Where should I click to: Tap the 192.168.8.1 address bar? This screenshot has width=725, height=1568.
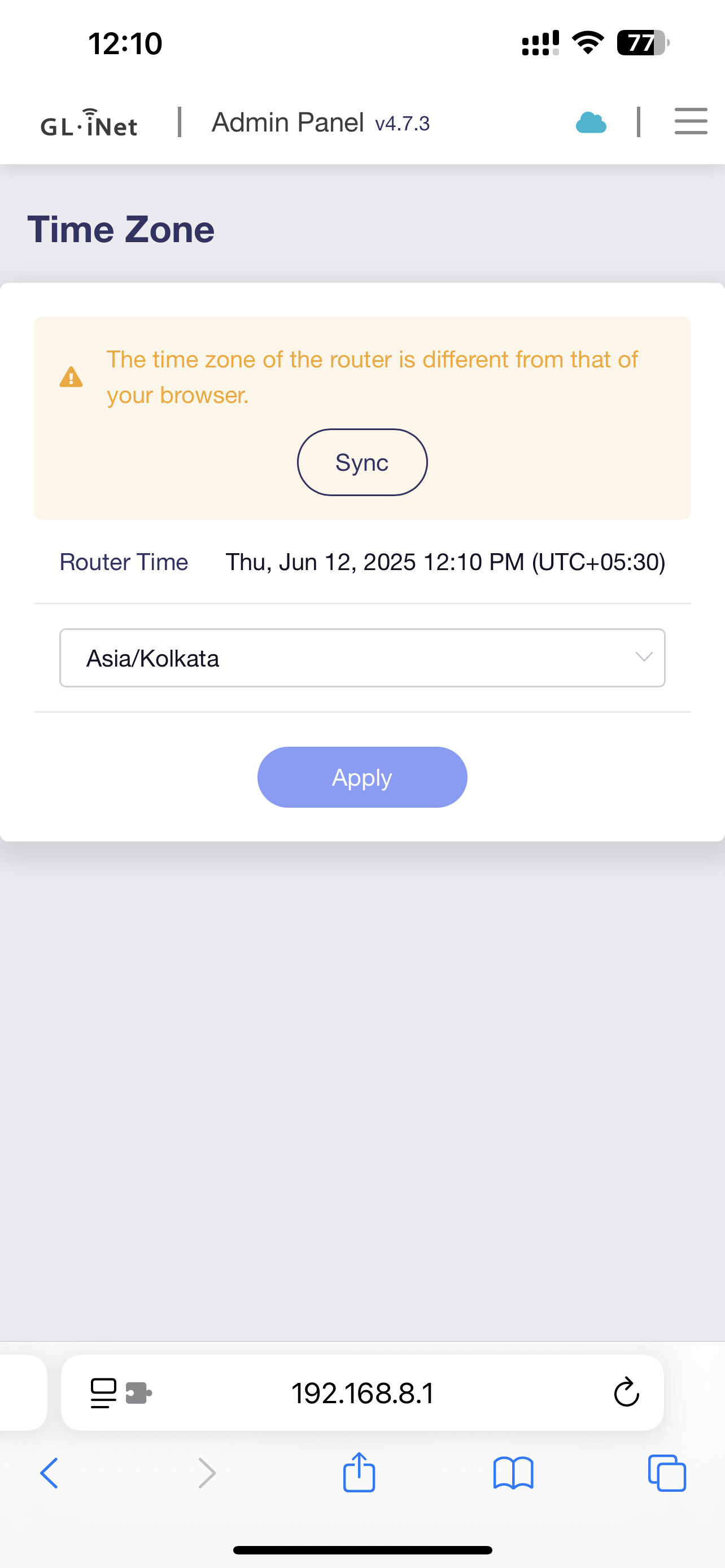[x=362, y=1392]
